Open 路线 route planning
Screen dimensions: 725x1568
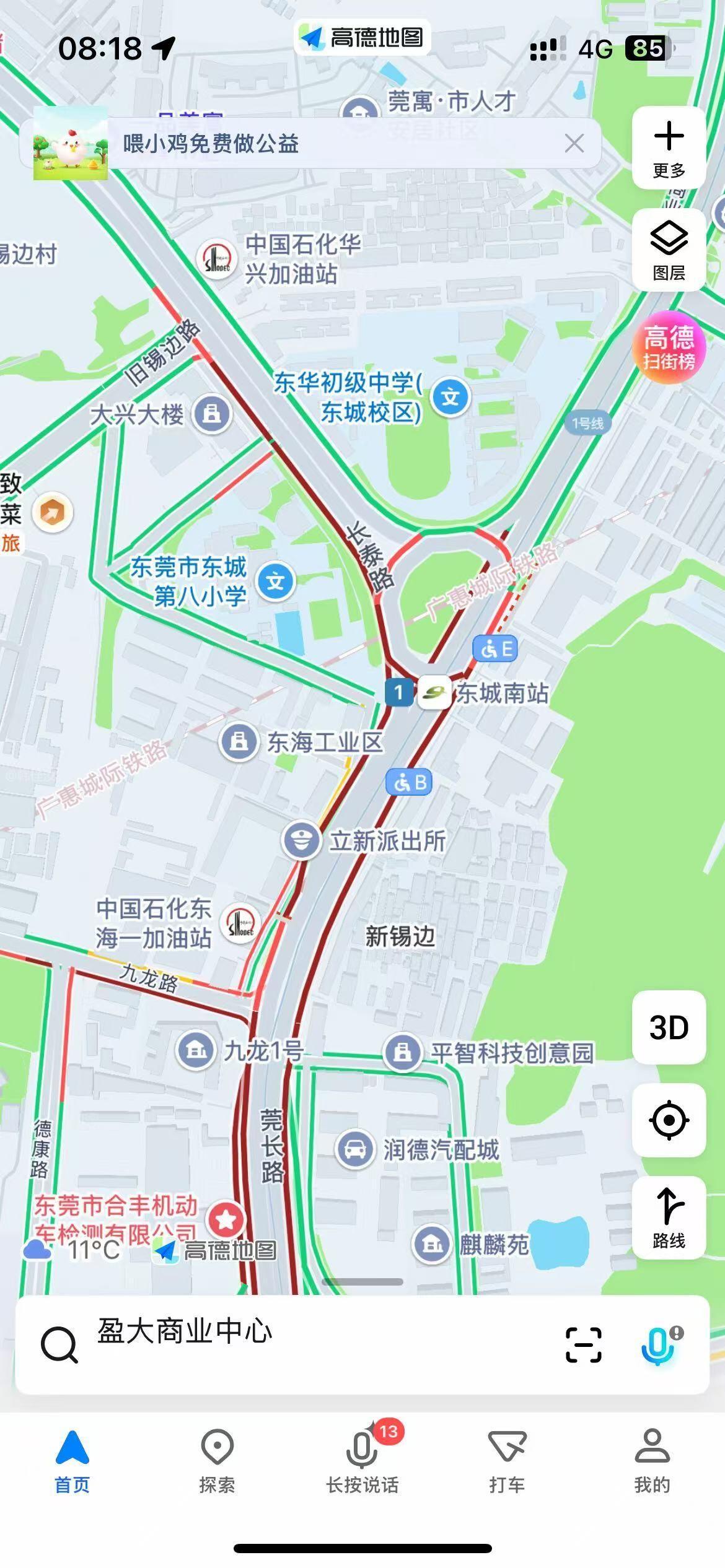(x=669, y=1217)
